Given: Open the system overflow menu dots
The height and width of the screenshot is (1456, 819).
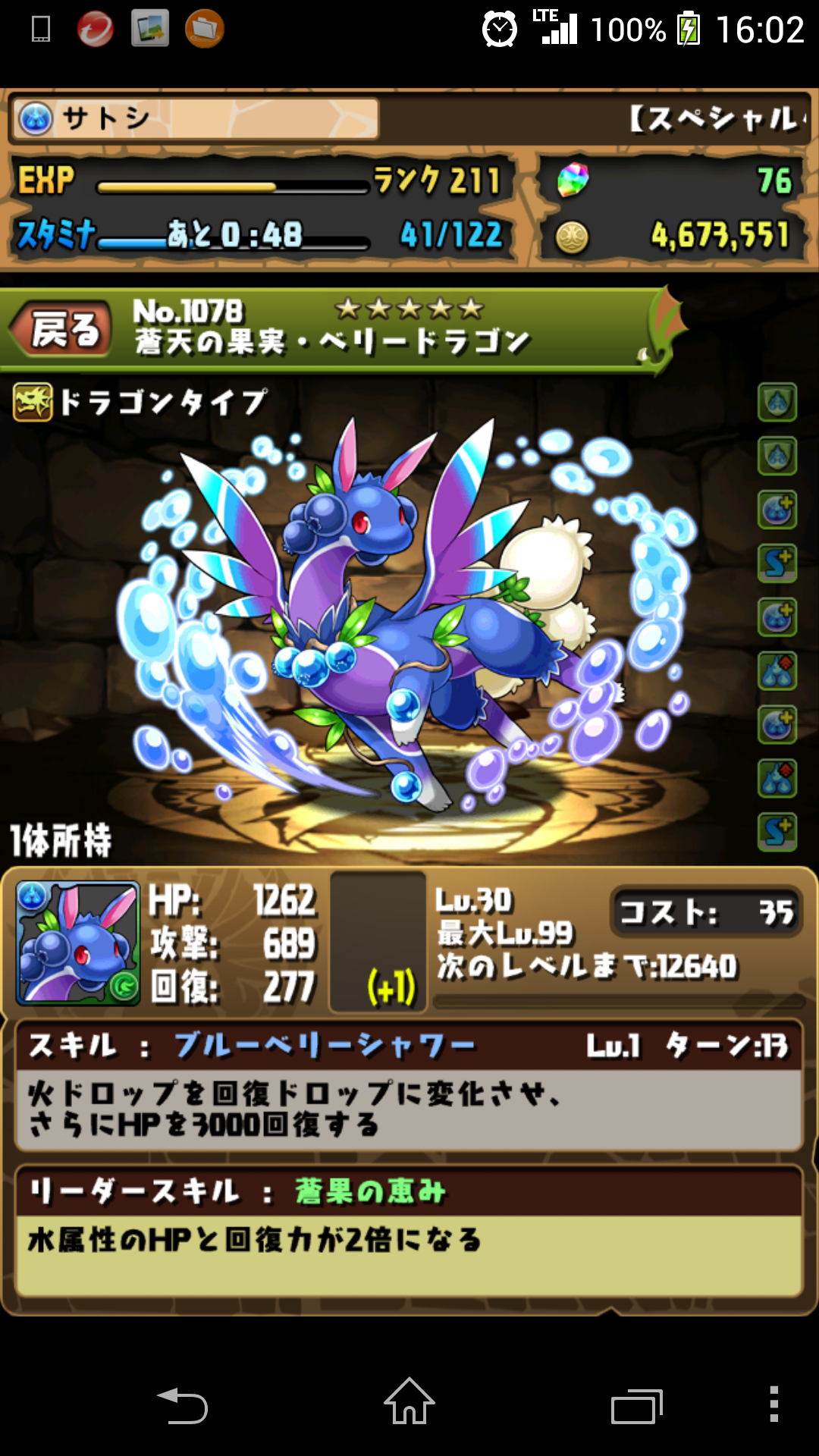Looking at the screenshot, I should tap(773, 1404).
